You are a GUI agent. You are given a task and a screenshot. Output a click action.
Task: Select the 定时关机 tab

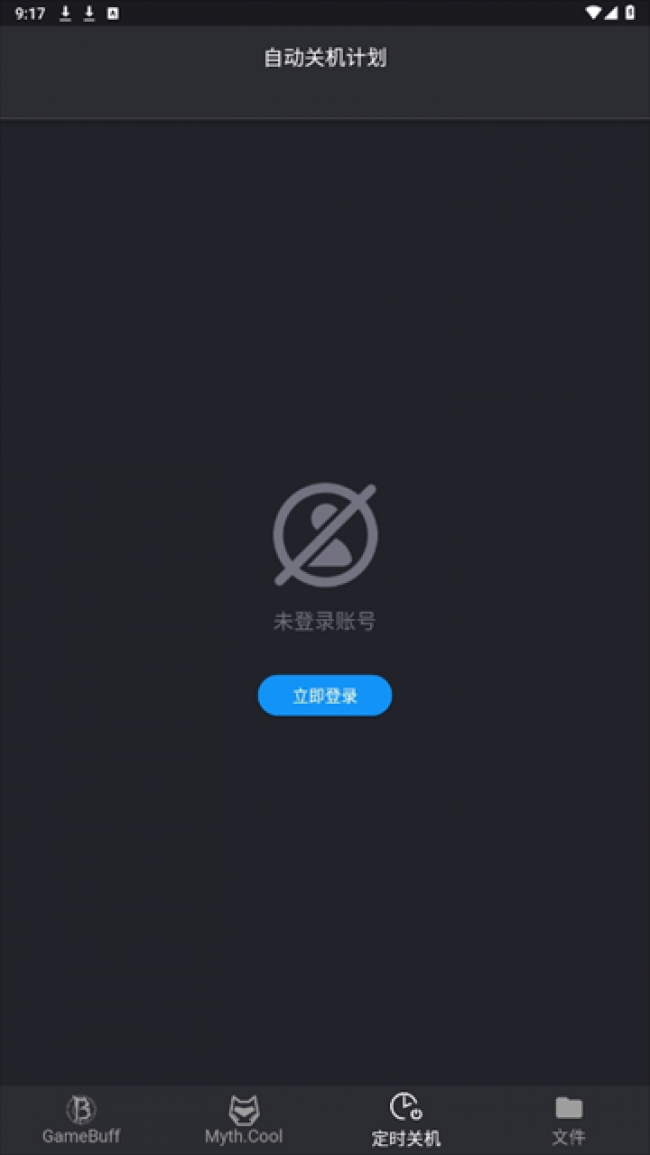405,1119
